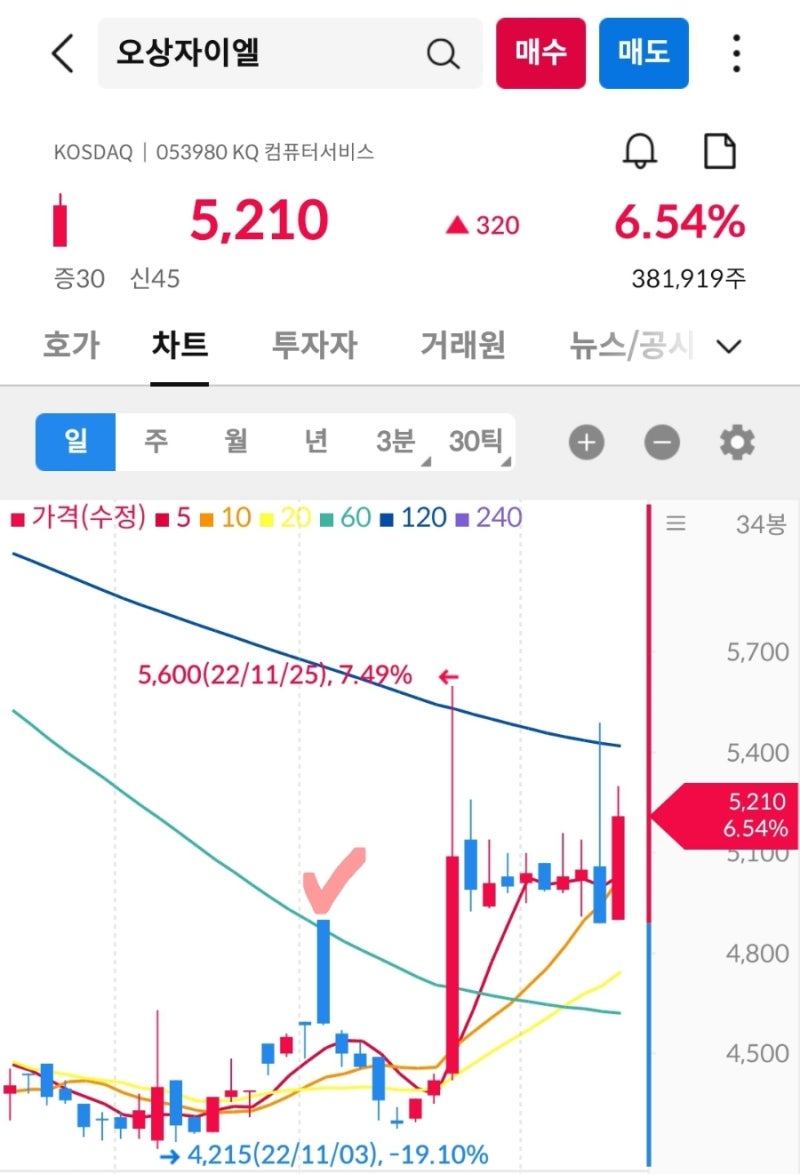Image resolution: width=800 pixels, height=1174 pixels.
Task: Zoom in the chart with plus icon
Action: click(x=586, y=441)
